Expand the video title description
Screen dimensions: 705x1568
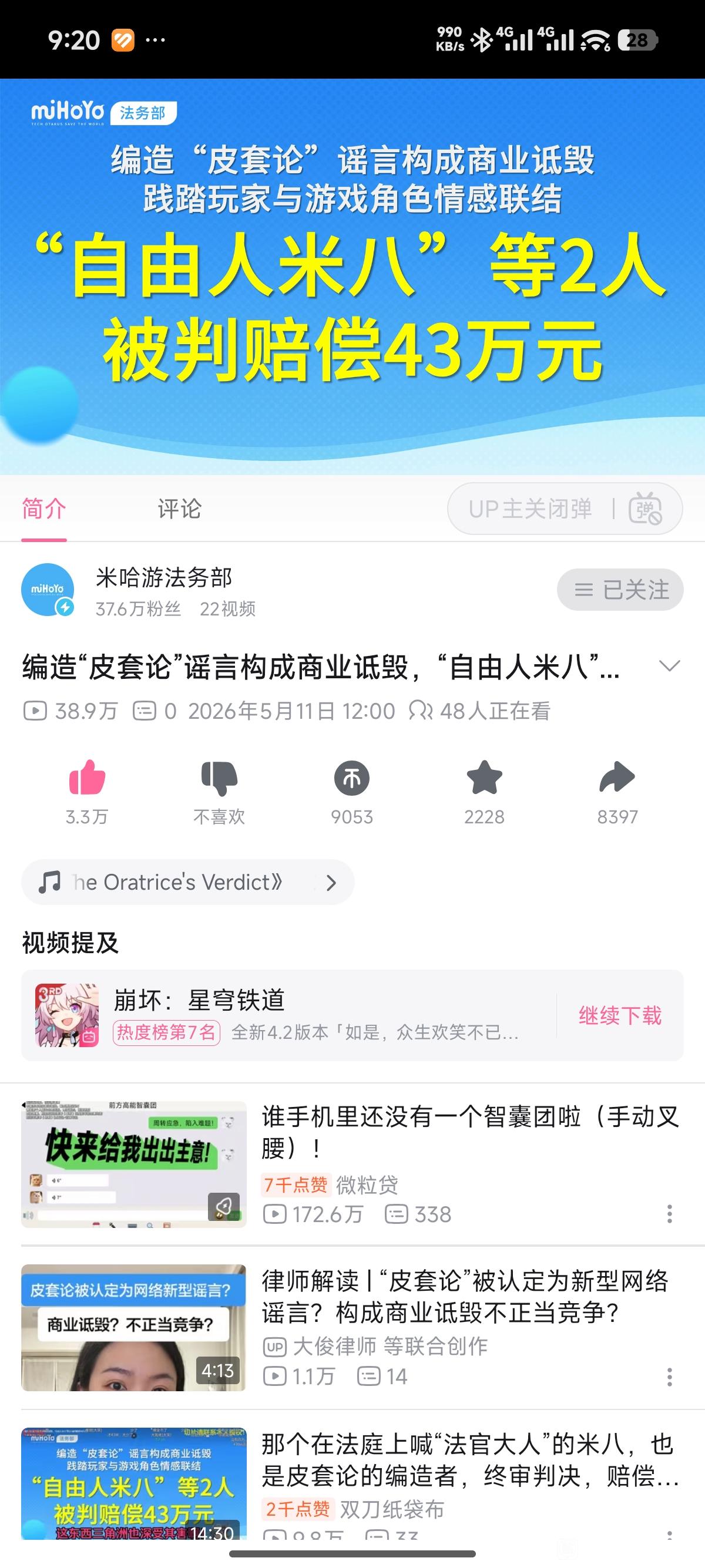[x=670, y=666]
